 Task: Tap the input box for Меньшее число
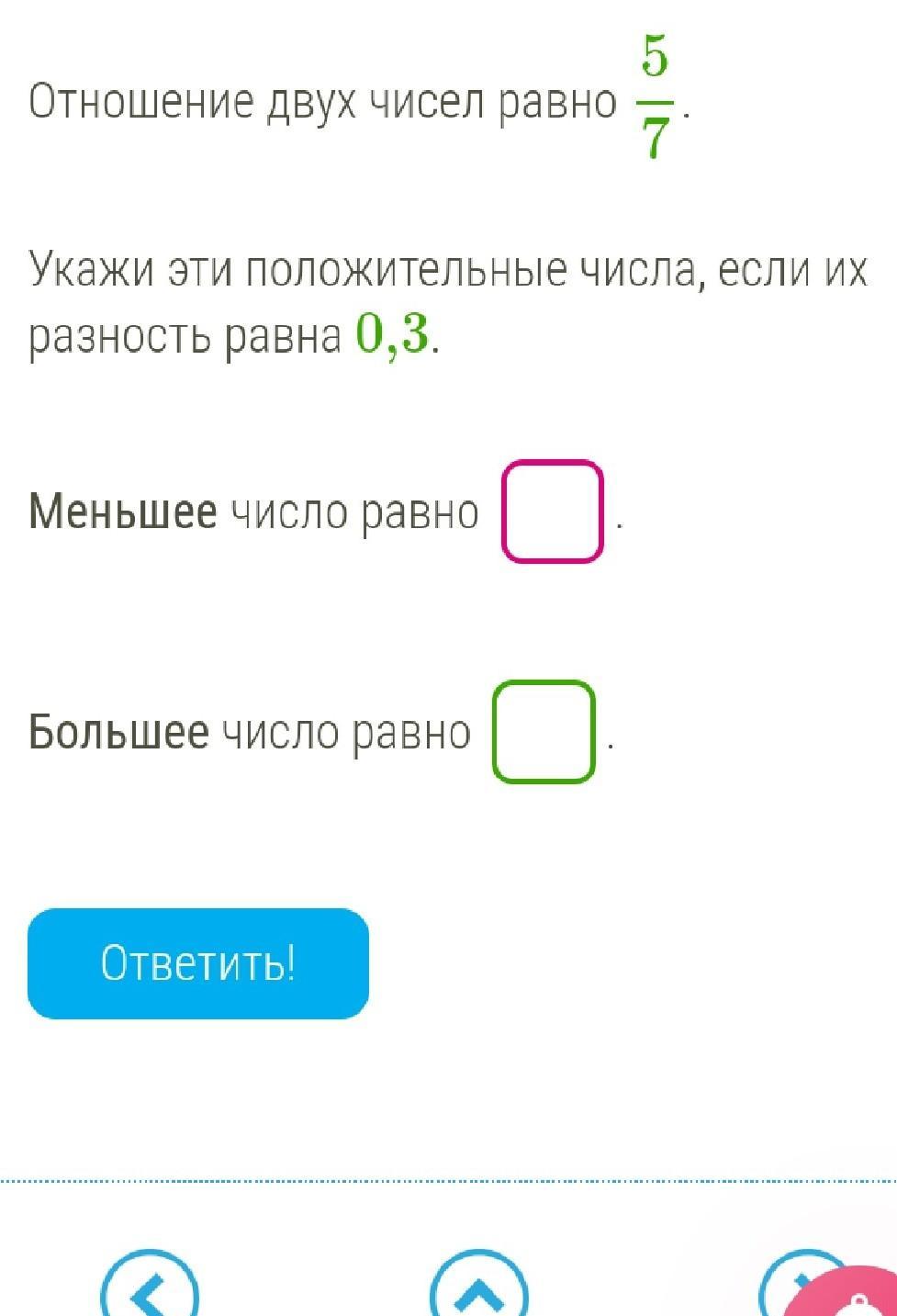coord(552,512)
